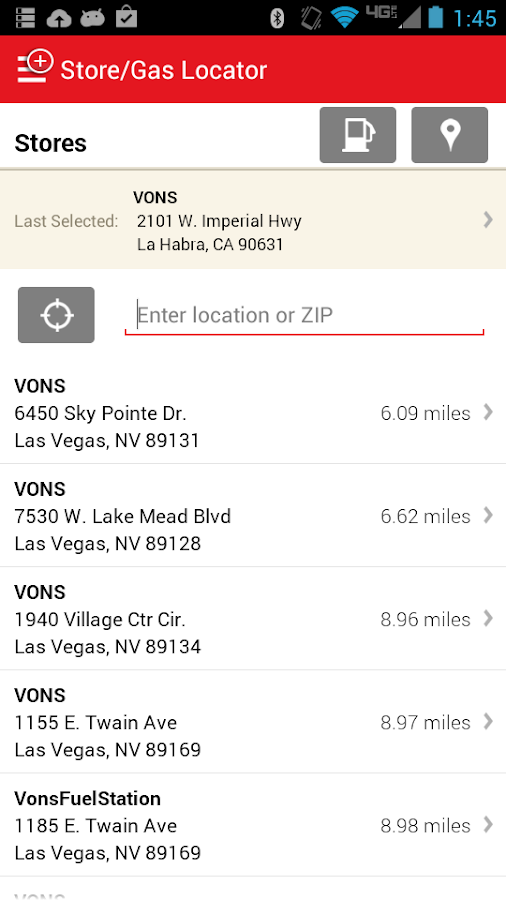Open the drawer menu icon
Viewport: 506px width, 900px height.
(x=34, y=69)
